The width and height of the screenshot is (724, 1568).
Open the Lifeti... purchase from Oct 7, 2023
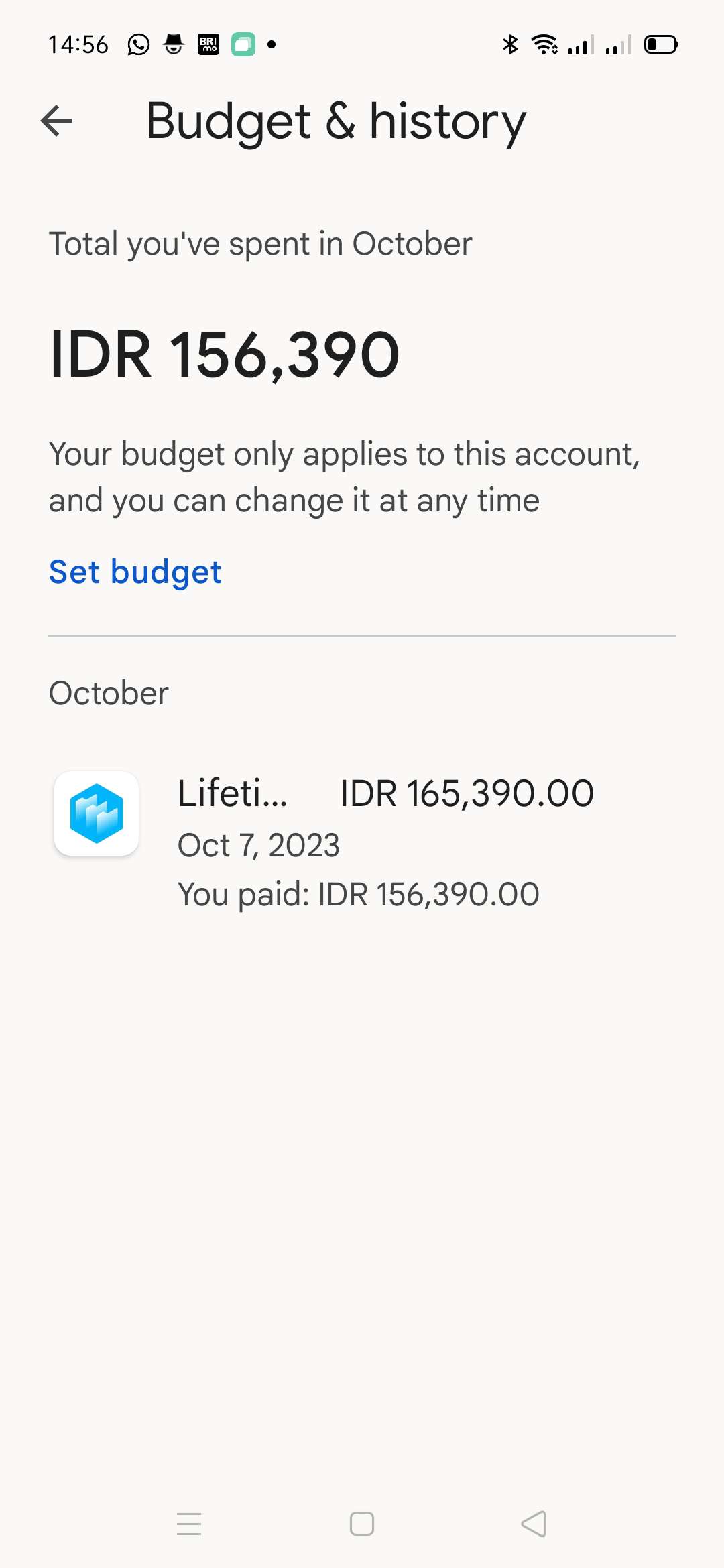click(x=362, y=841)
